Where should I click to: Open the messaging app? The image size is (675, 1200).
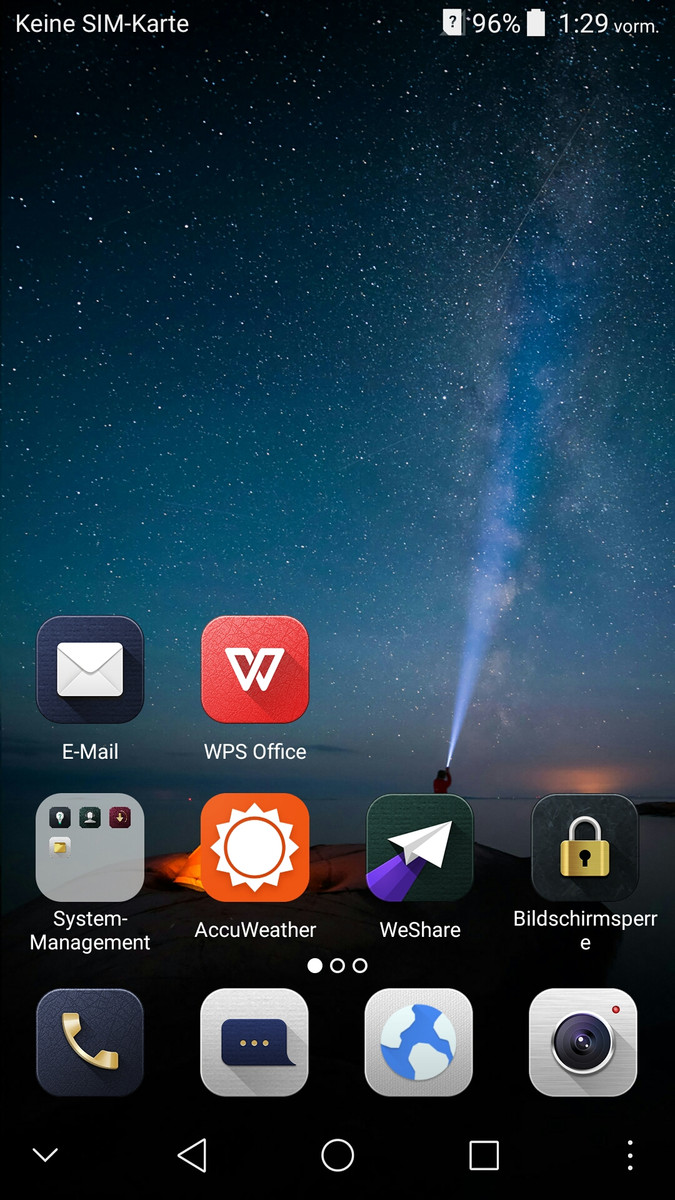(x=254, y=1042)
